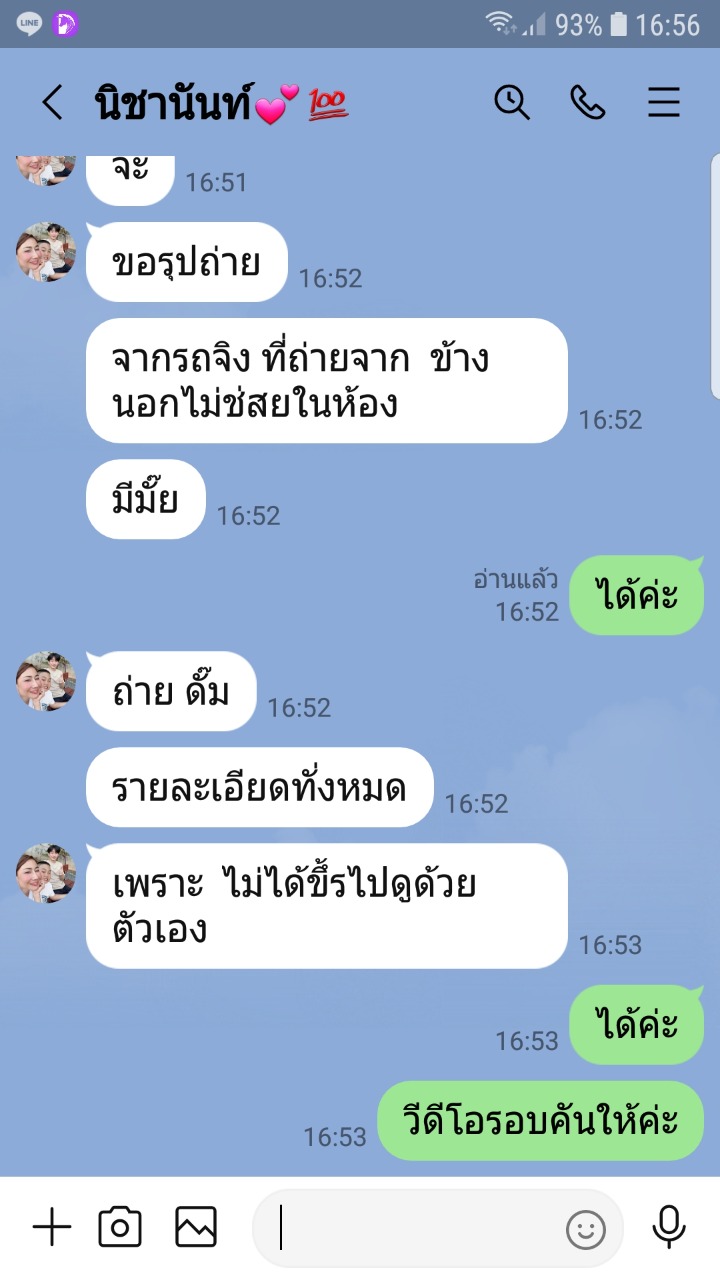This screenshot has height=1280, width=720.
Task: Open the plus attachment options
Action: [x=52, y=1227]
